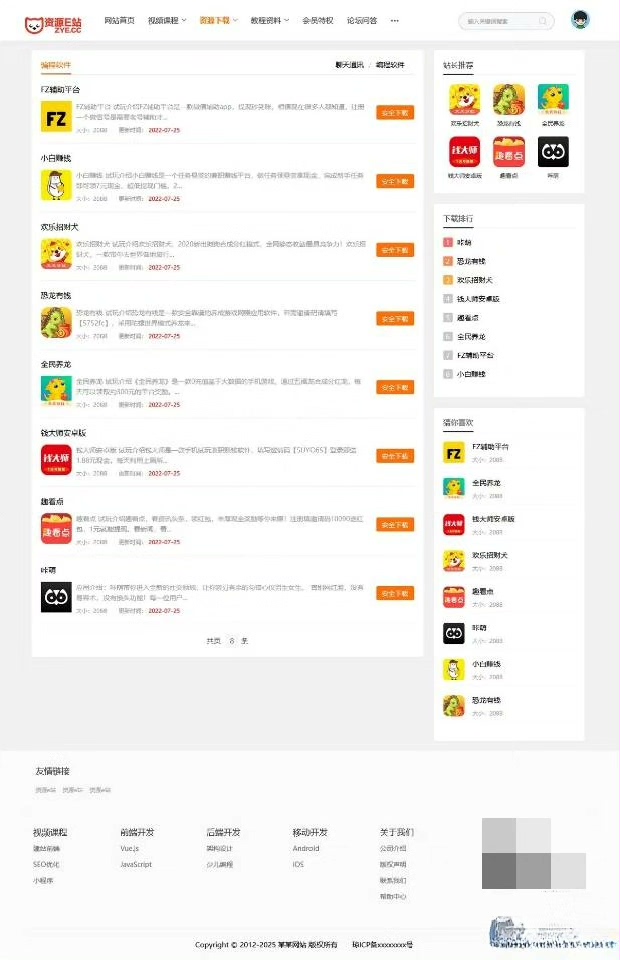This screenshot has height=960, width=620.
Task: Open the 全民养龙 entry title
Action: (56, 364)
